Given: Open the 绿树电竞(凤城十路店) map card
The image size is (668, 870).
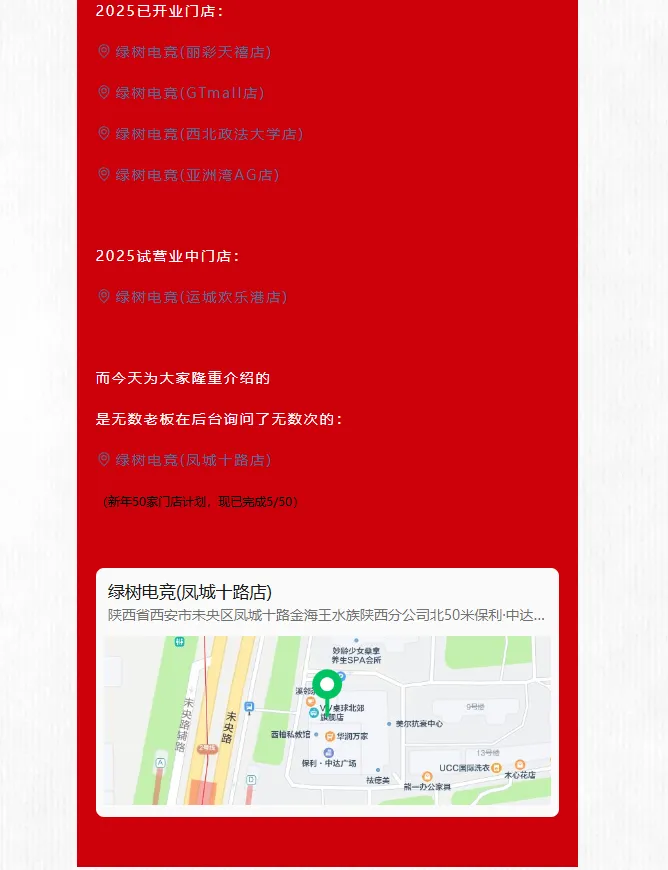Looking at the screenshot, I should tap(327, 692).
